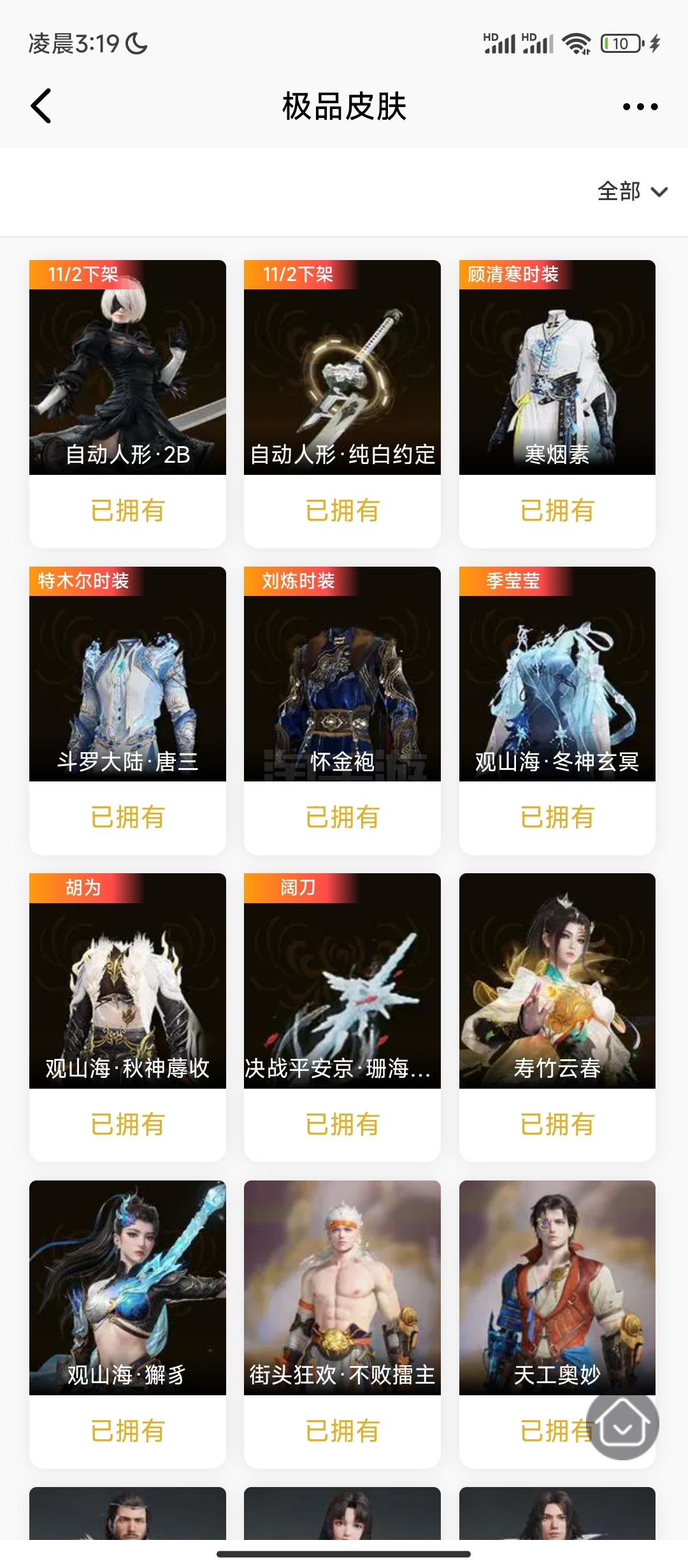Select the 怀金袍 skin card
688x1568 pixels.
coord(342,710)
